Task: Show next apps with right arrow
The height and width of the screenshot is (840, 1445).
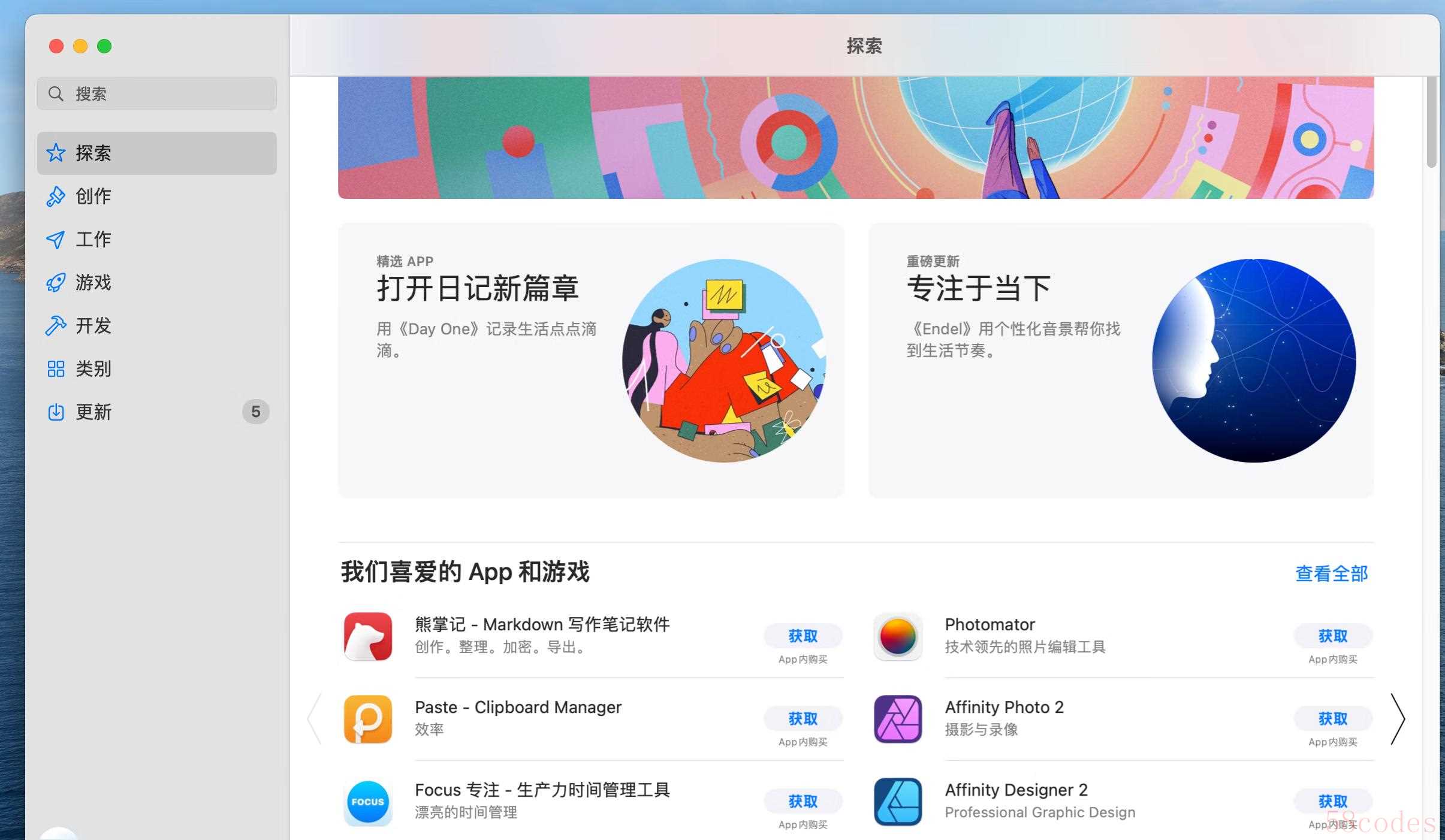Action: click(x=1397, y=718)
